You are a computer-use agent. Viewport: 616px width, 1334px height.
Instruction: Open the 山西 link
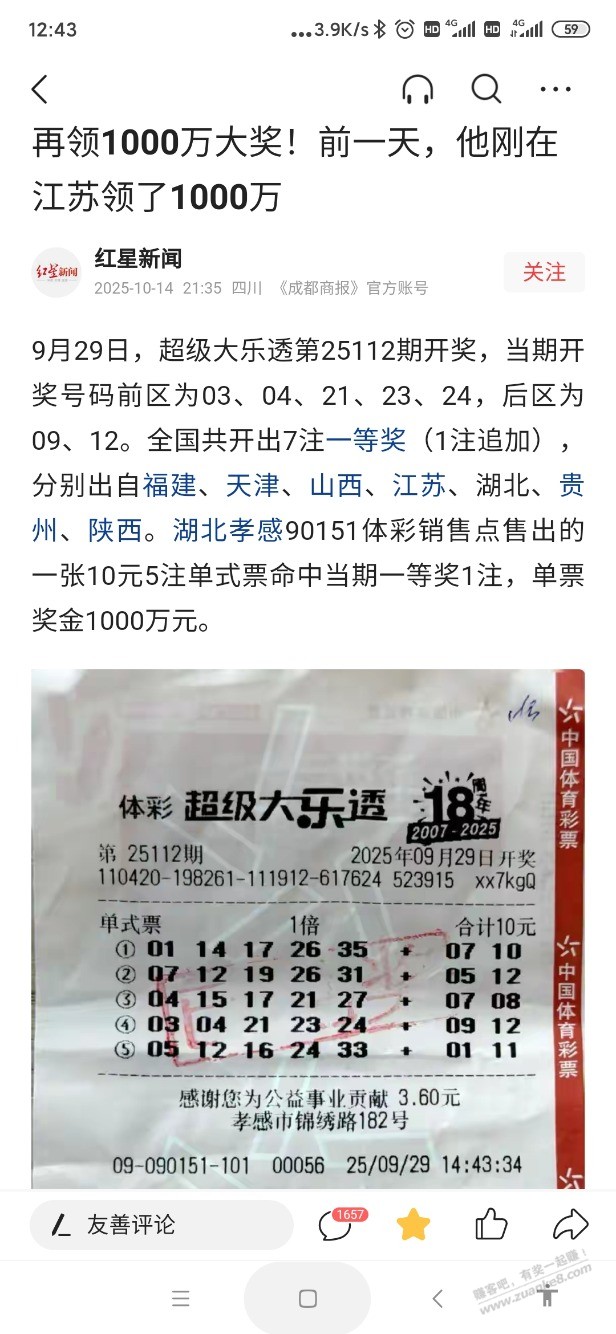[x=336, y=486]
